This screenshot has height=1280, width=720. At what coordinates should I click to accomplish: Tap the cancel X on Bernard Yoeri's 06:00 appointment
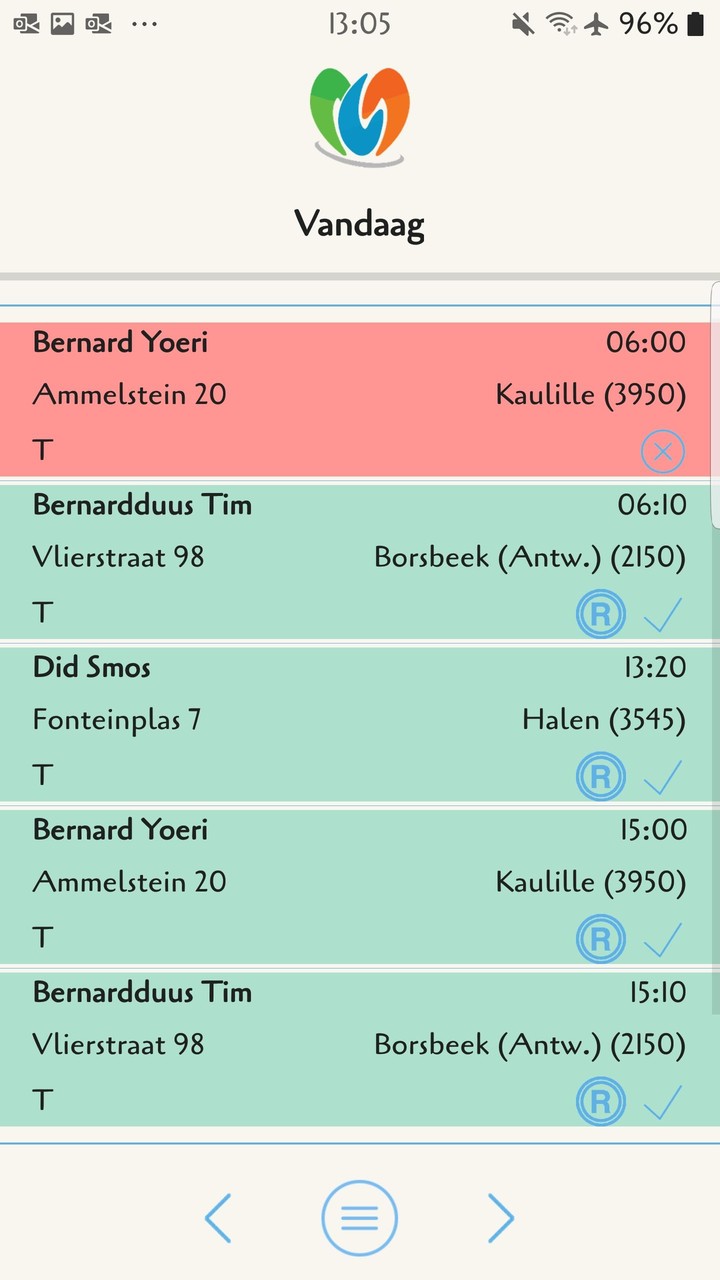663,451
